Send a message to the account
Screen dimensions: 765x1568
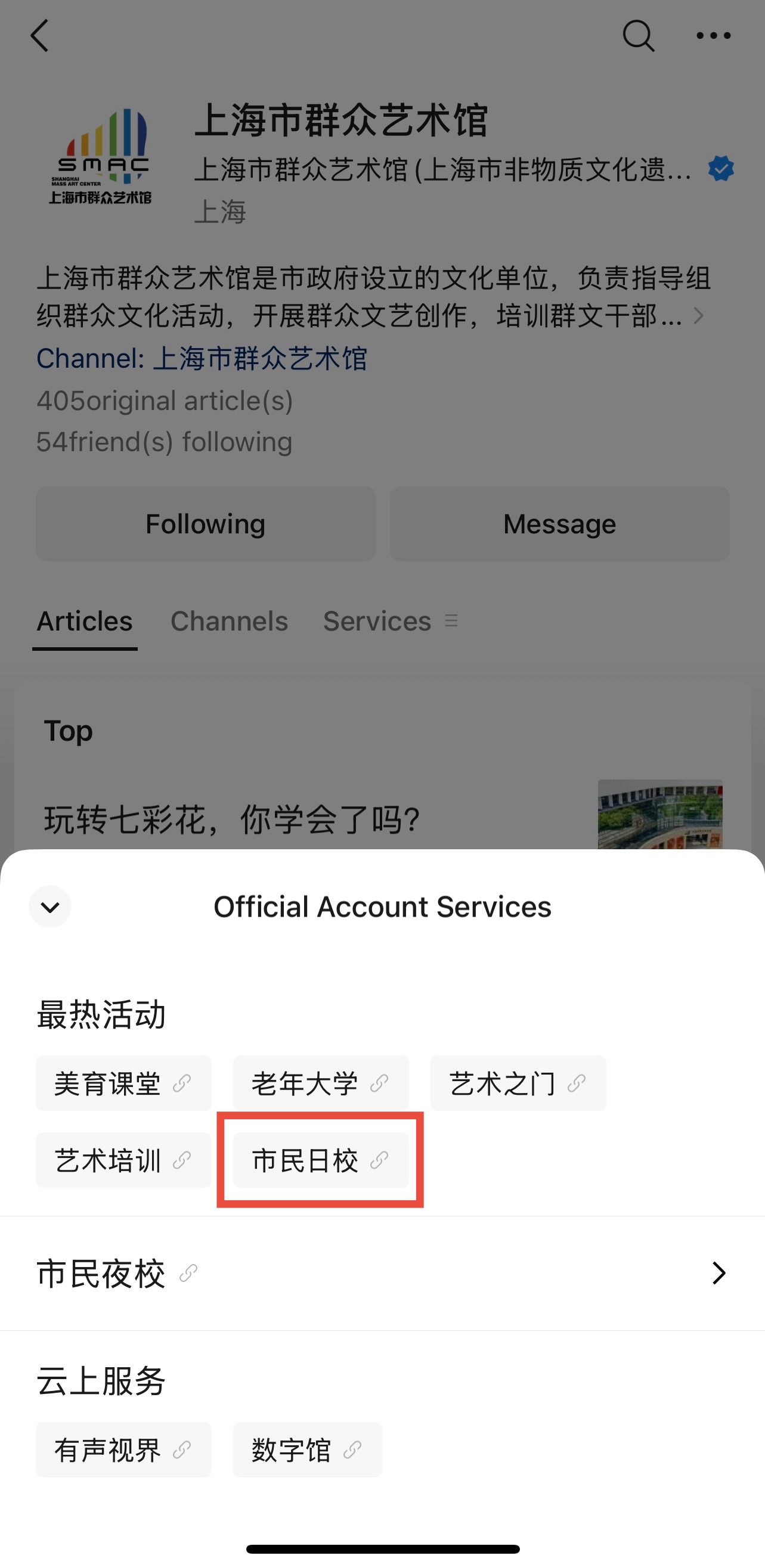(559, 523)
